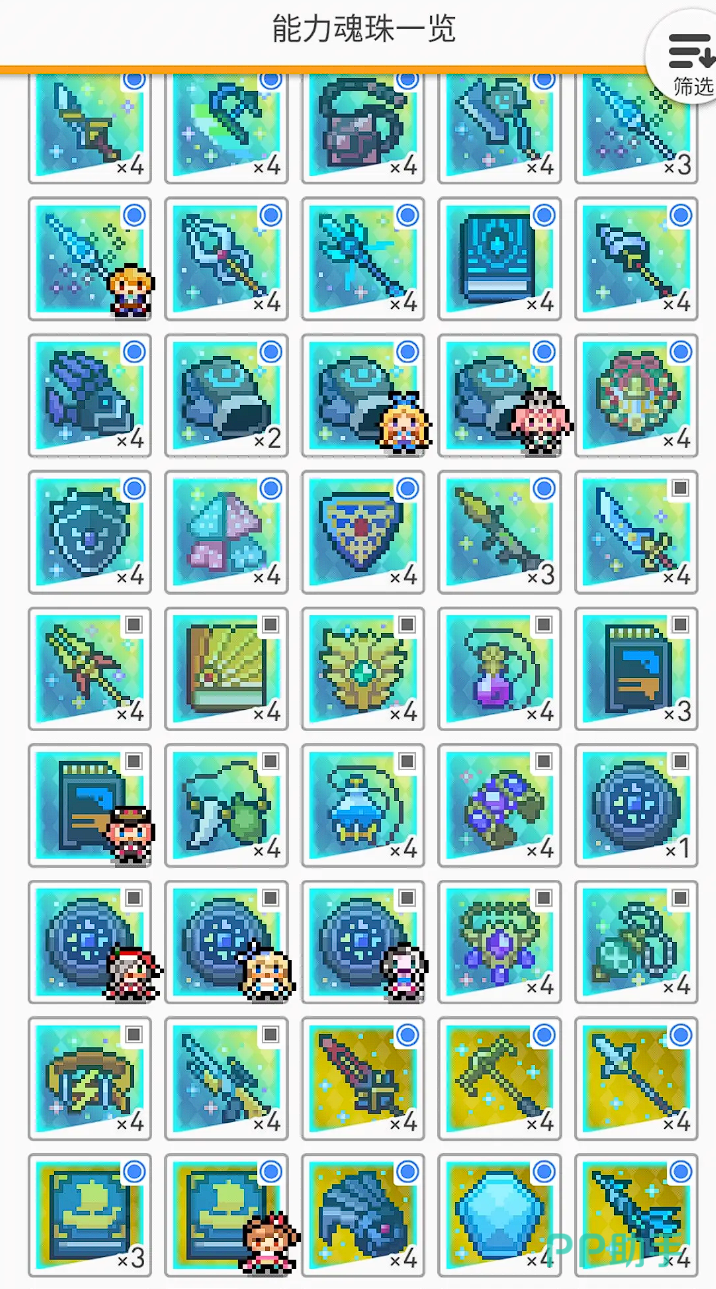This screenshot has height=1289, width=716.
Task: Select the blue helmet orb with ×2
Action: (226, 395)
